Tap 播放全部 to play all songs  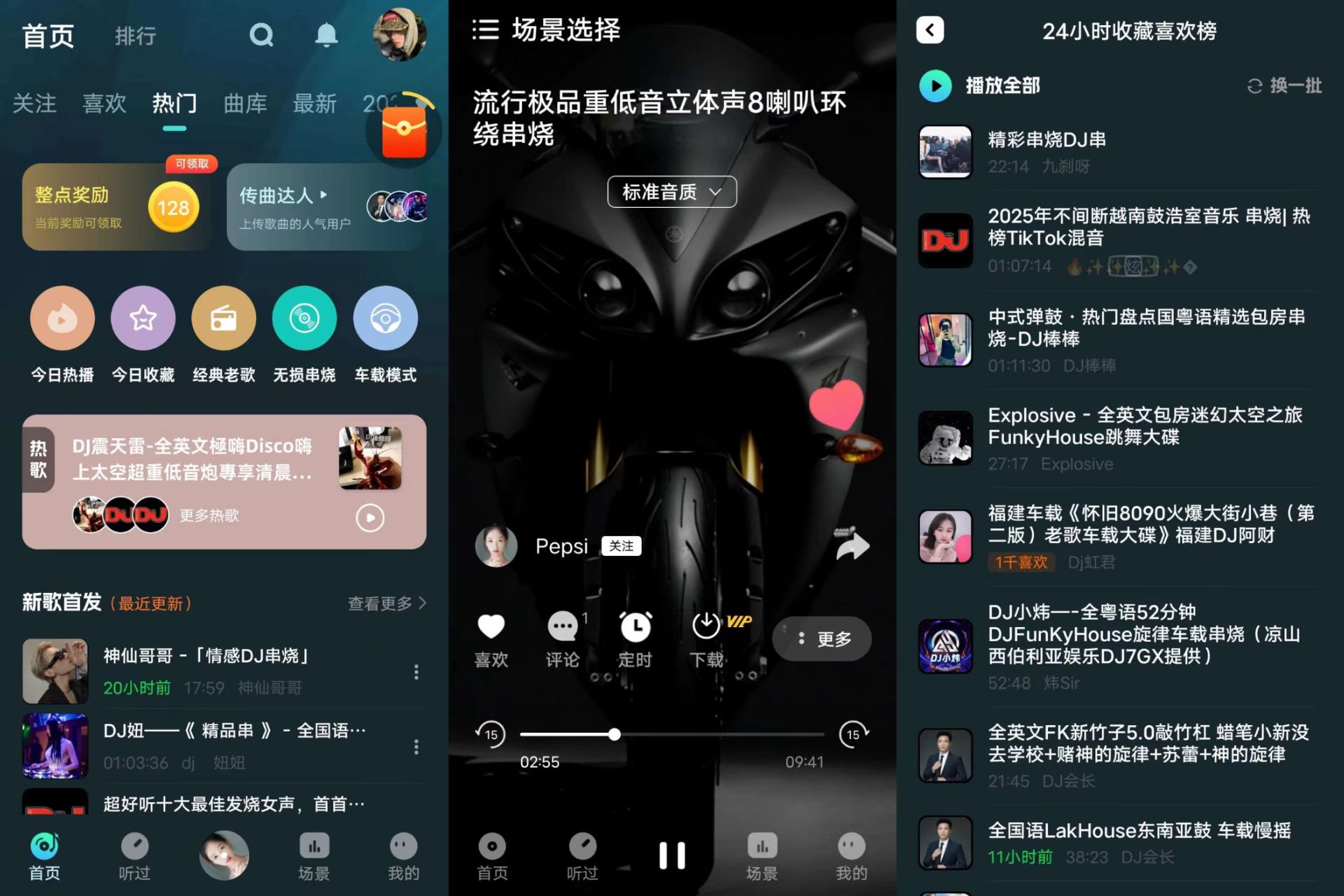(980, 85)
